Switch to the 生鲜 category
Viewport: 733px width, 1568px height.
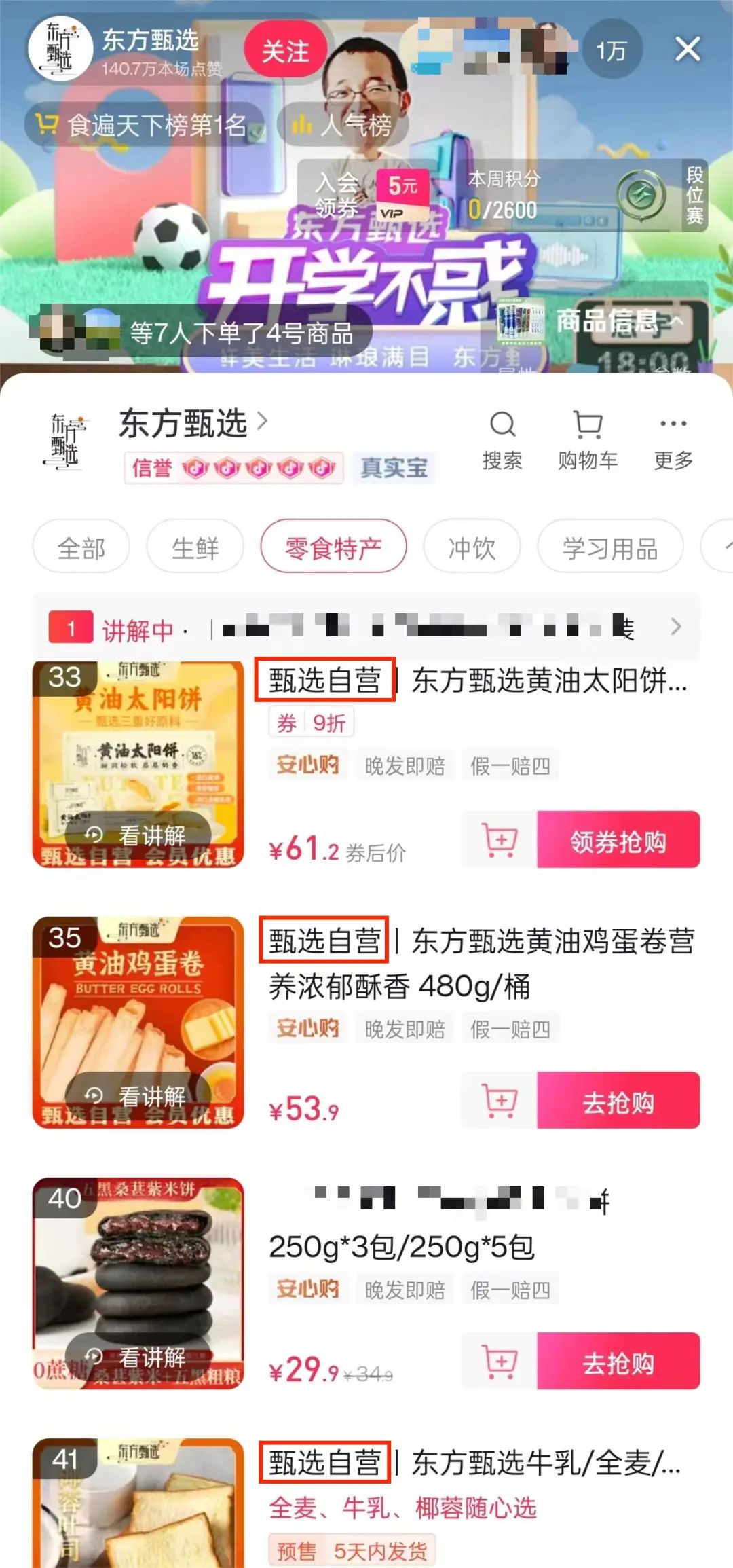pyautogui.click(x=195, y=547)
